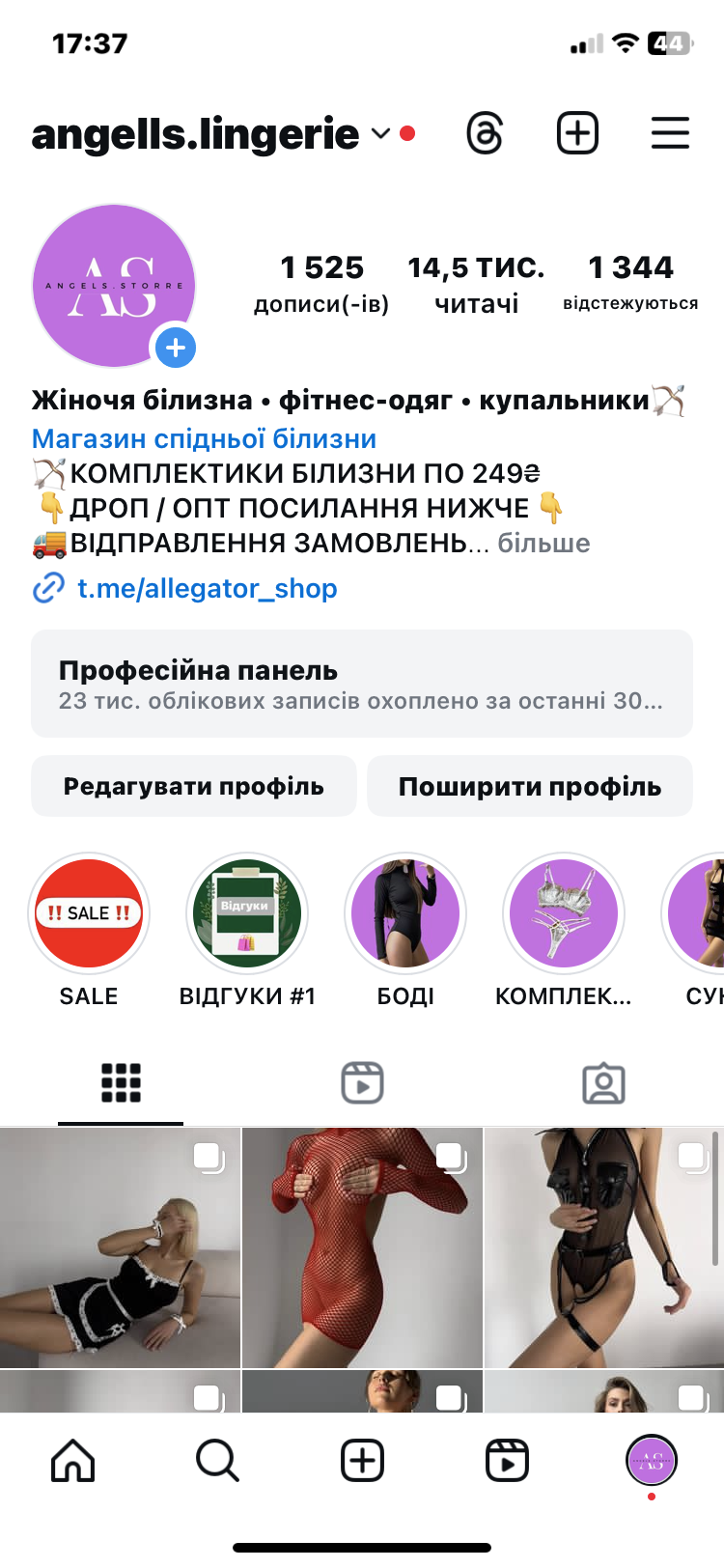This screenshot has height=1568, width=724.
Task: Open the hamburger menu
Action: (670, 133)
